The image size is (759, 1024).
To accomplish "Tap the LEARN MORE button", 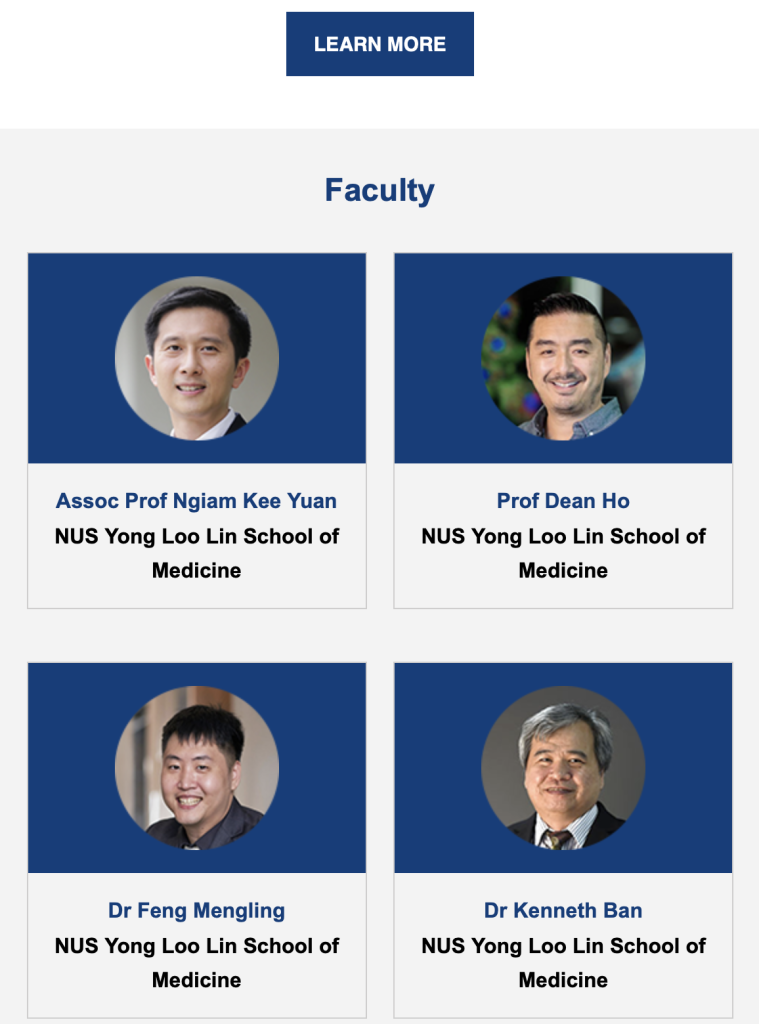I will pos(380,44).
